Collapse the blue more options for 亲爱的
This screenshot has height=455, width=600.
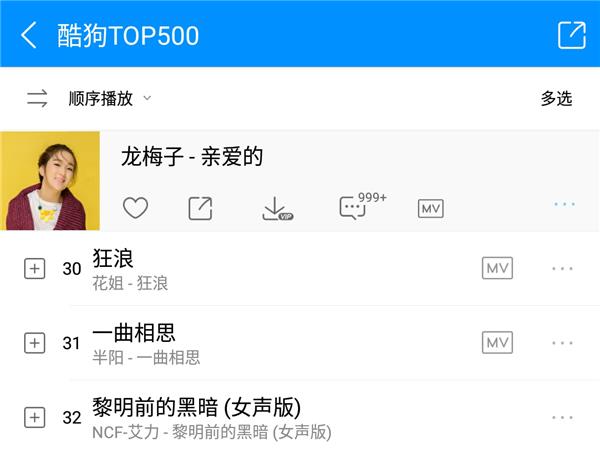(x=564, y=204)
